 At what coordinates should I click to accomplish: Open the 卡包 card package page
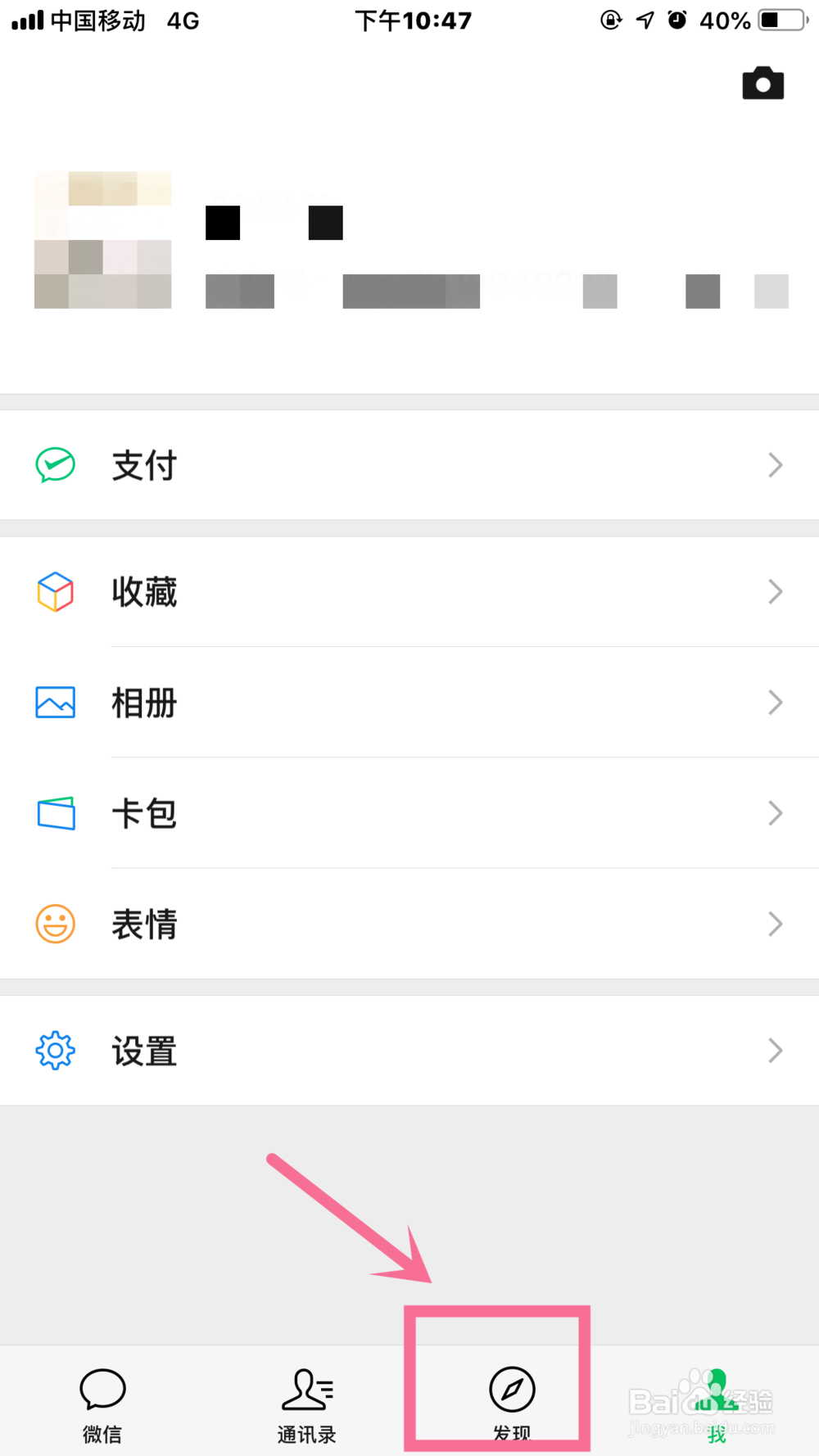click(x=144, y=812)
